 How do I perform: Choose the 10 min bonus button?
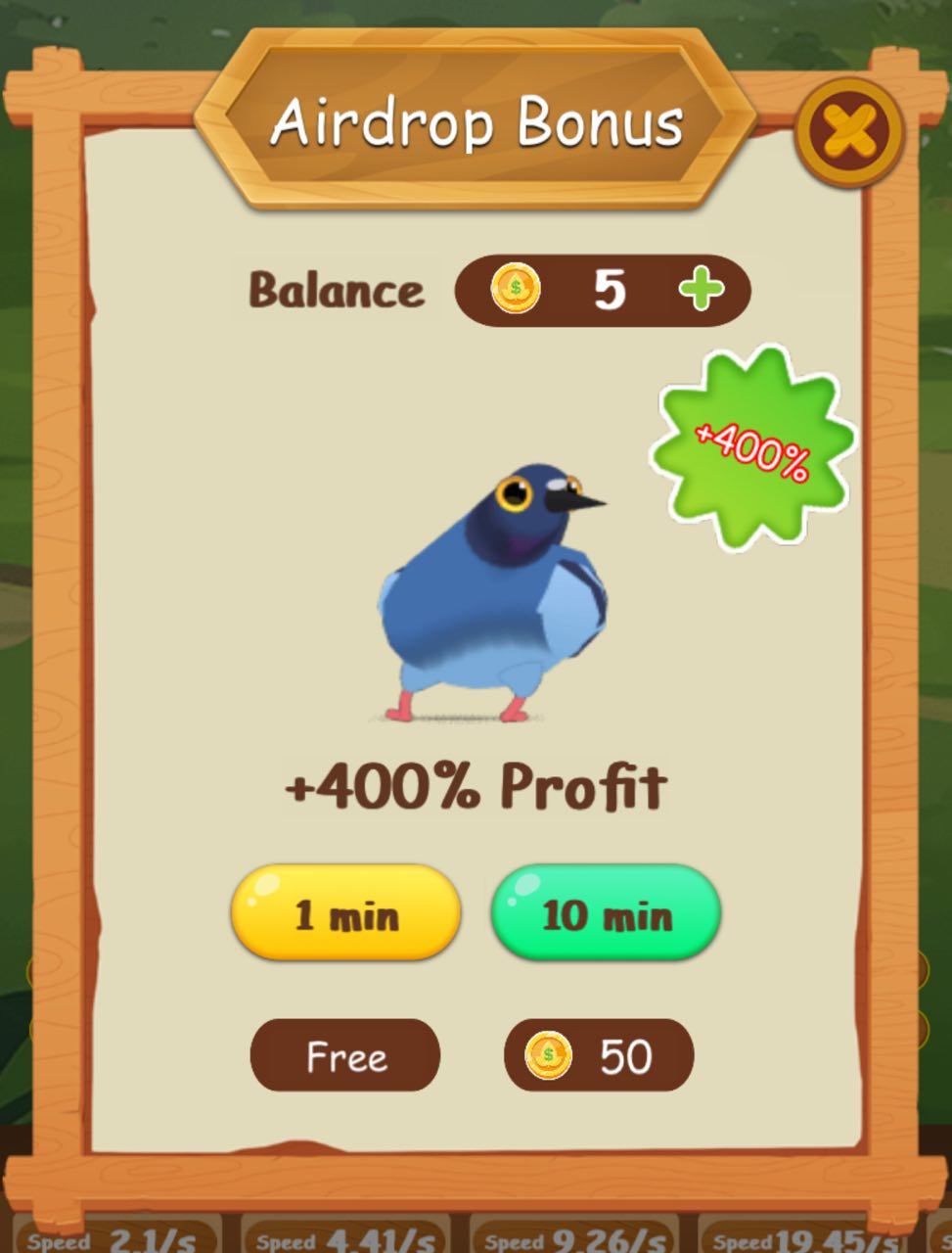pos(606,914)
